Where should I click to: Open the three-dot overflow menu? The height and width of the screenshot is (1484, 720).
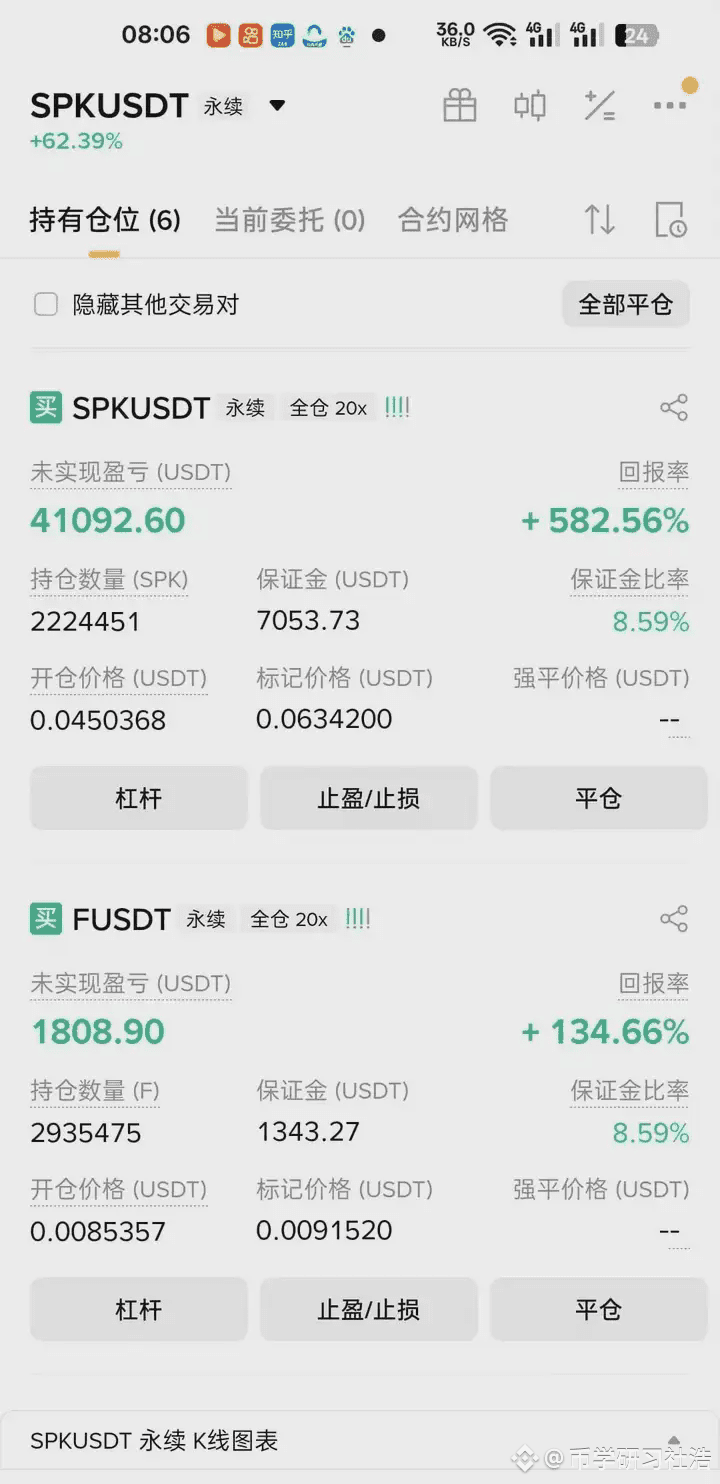click(669, 106)
